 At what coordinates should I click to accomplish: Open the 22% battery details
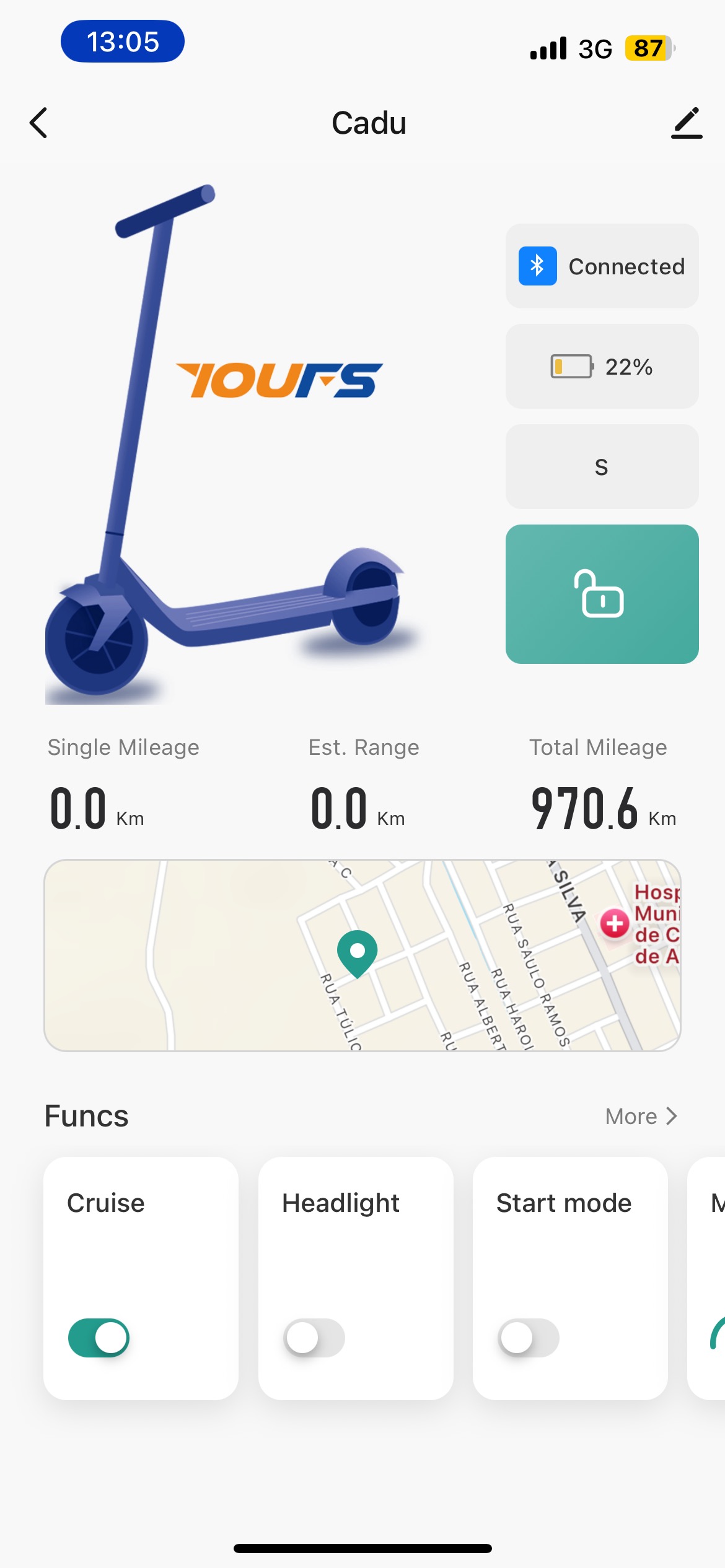(602, 367)
